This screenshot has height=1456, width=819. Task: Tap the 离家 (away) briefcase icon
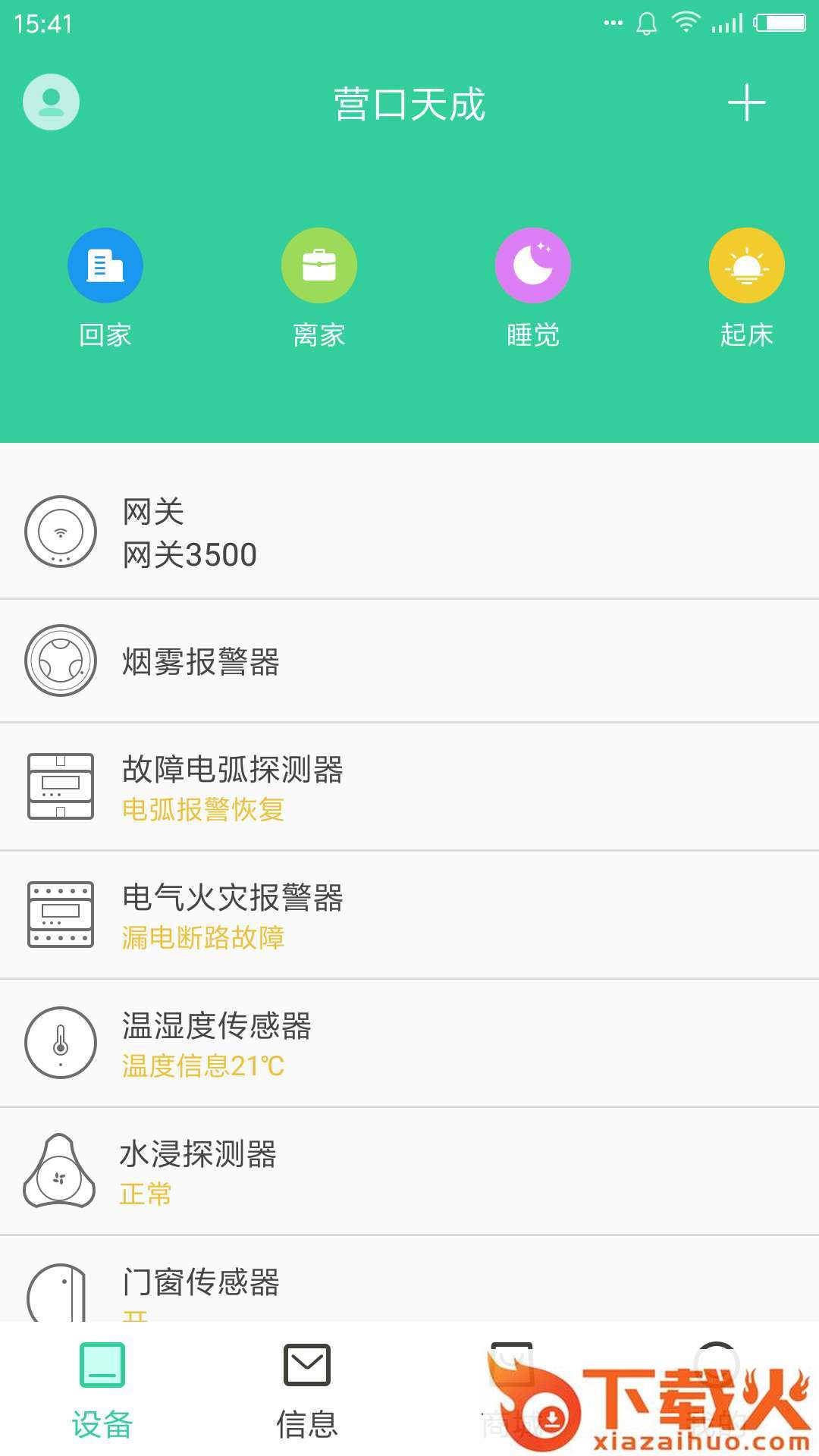click(x=319, y=265)
